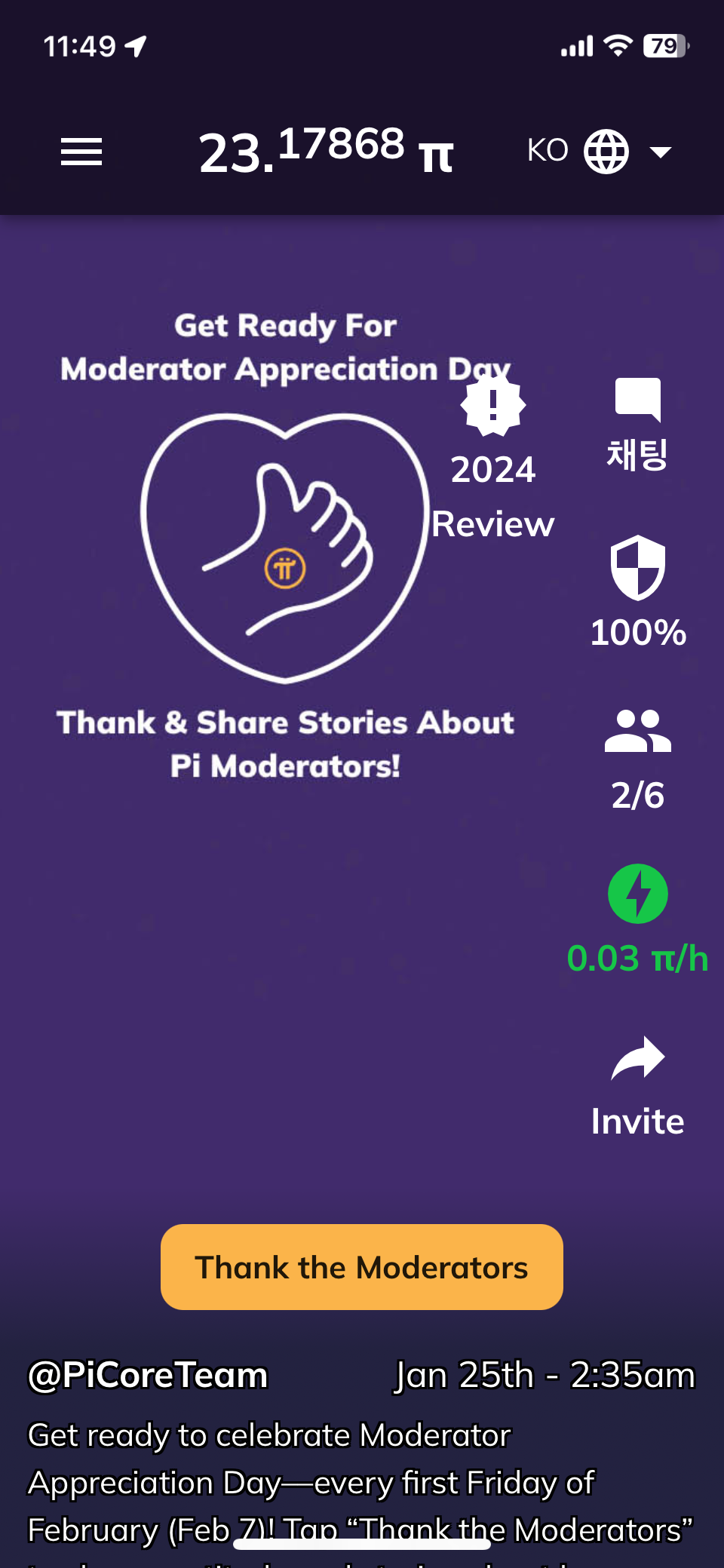Tap your π balance at the top
The image size is (724, 1568).
324,151
